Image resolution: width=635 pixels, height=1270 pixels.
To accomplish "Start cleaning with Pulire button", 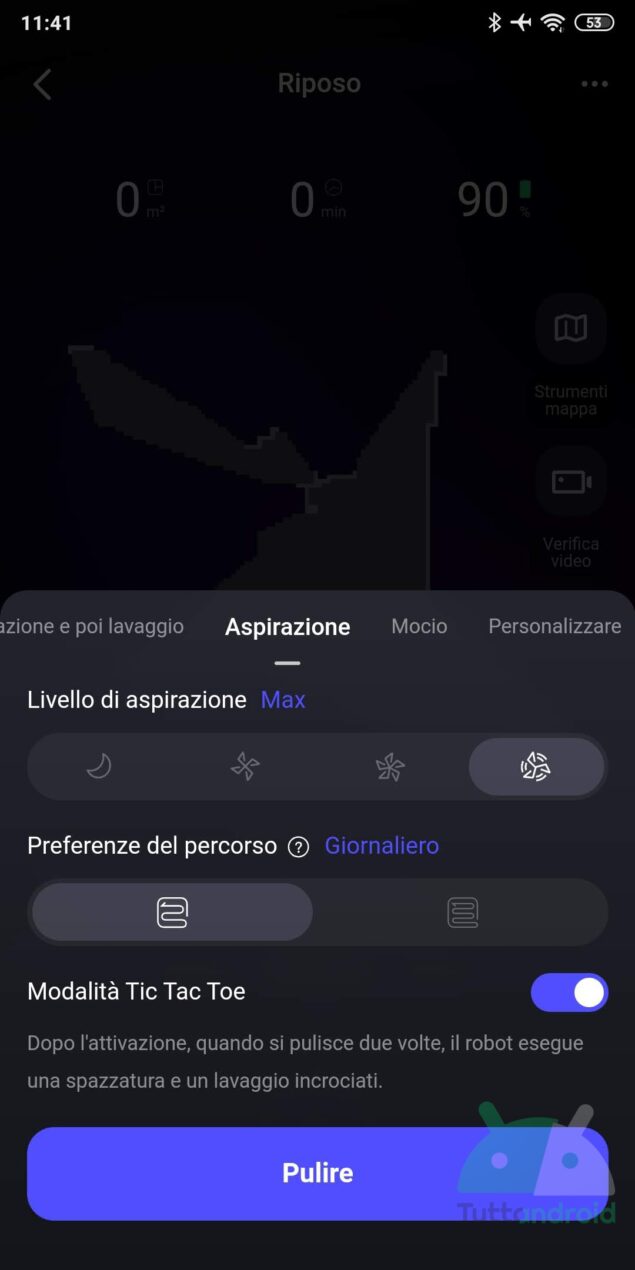I will 317,1173.
